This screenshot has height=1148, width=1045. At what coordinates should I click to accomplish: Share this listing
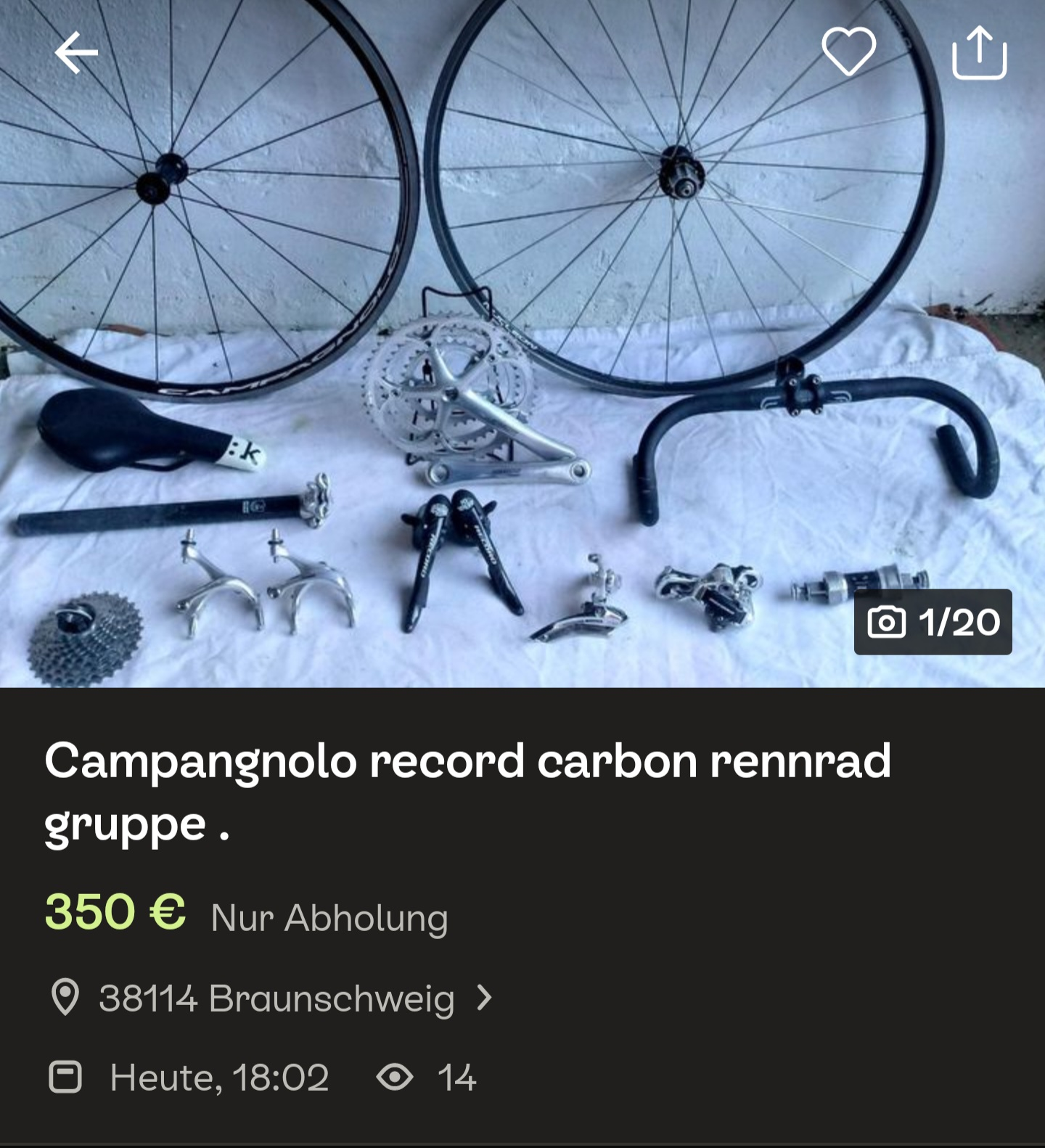pos(979,52)
